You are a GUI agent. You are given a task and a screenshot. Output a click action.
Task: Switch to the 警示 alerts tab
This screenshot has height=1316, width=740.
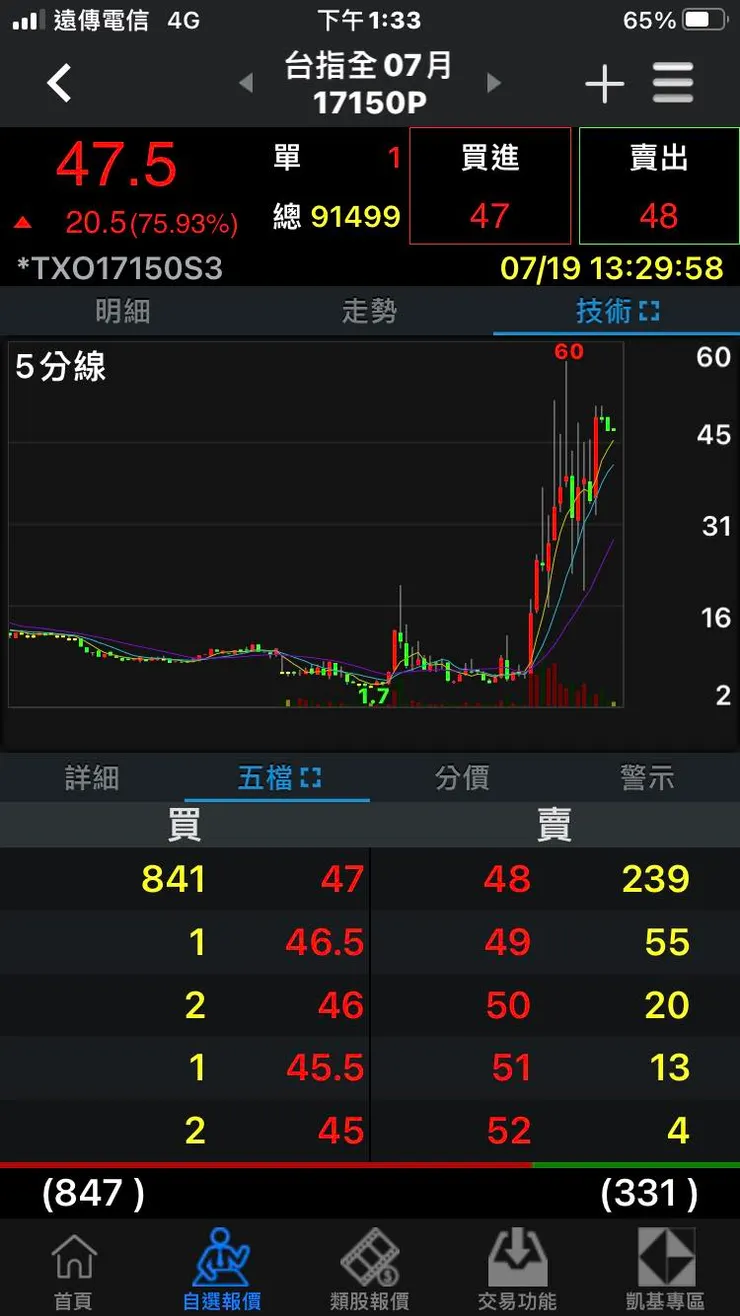coord(647,778)
